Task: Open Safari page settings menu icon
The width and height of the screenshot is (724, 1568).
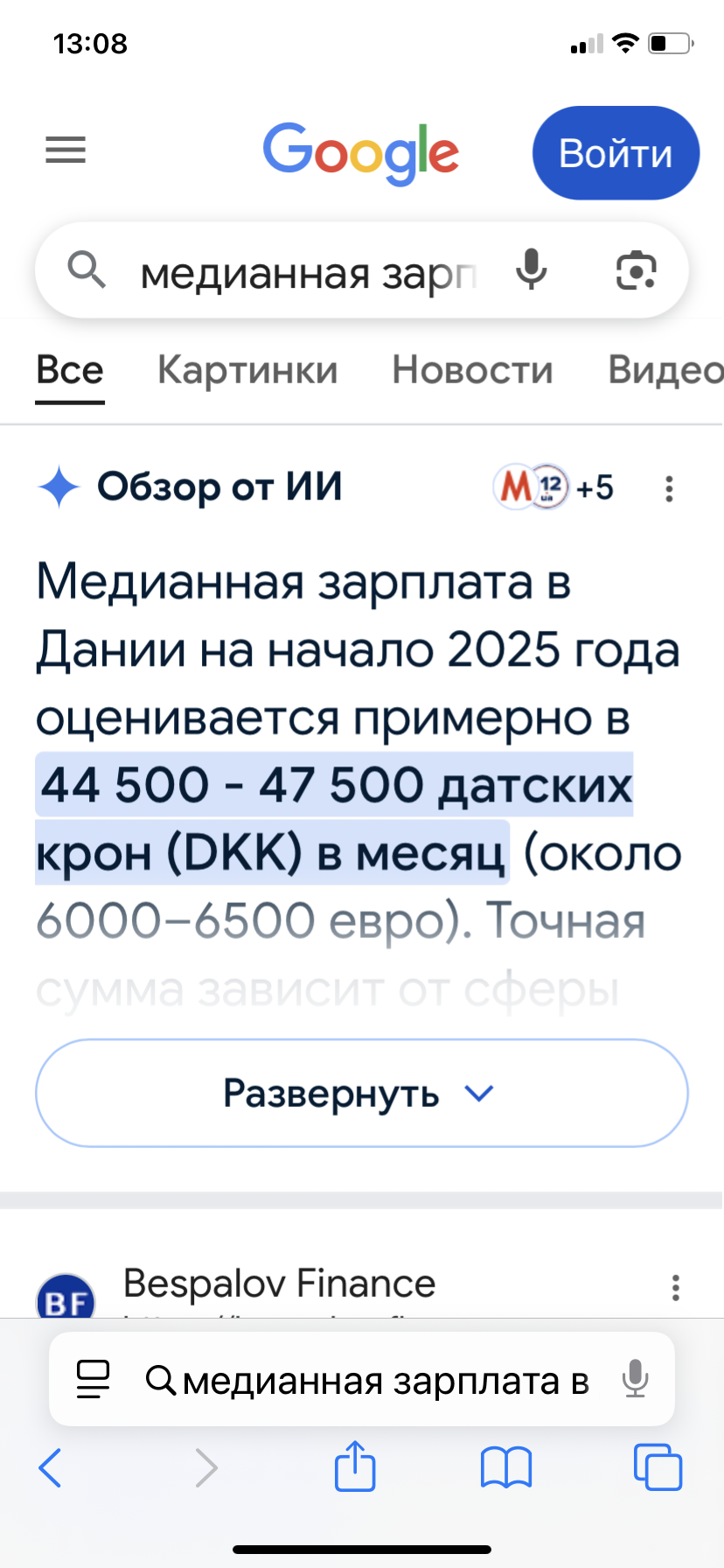Action: pyautogui.click(x=94, y=1380)
